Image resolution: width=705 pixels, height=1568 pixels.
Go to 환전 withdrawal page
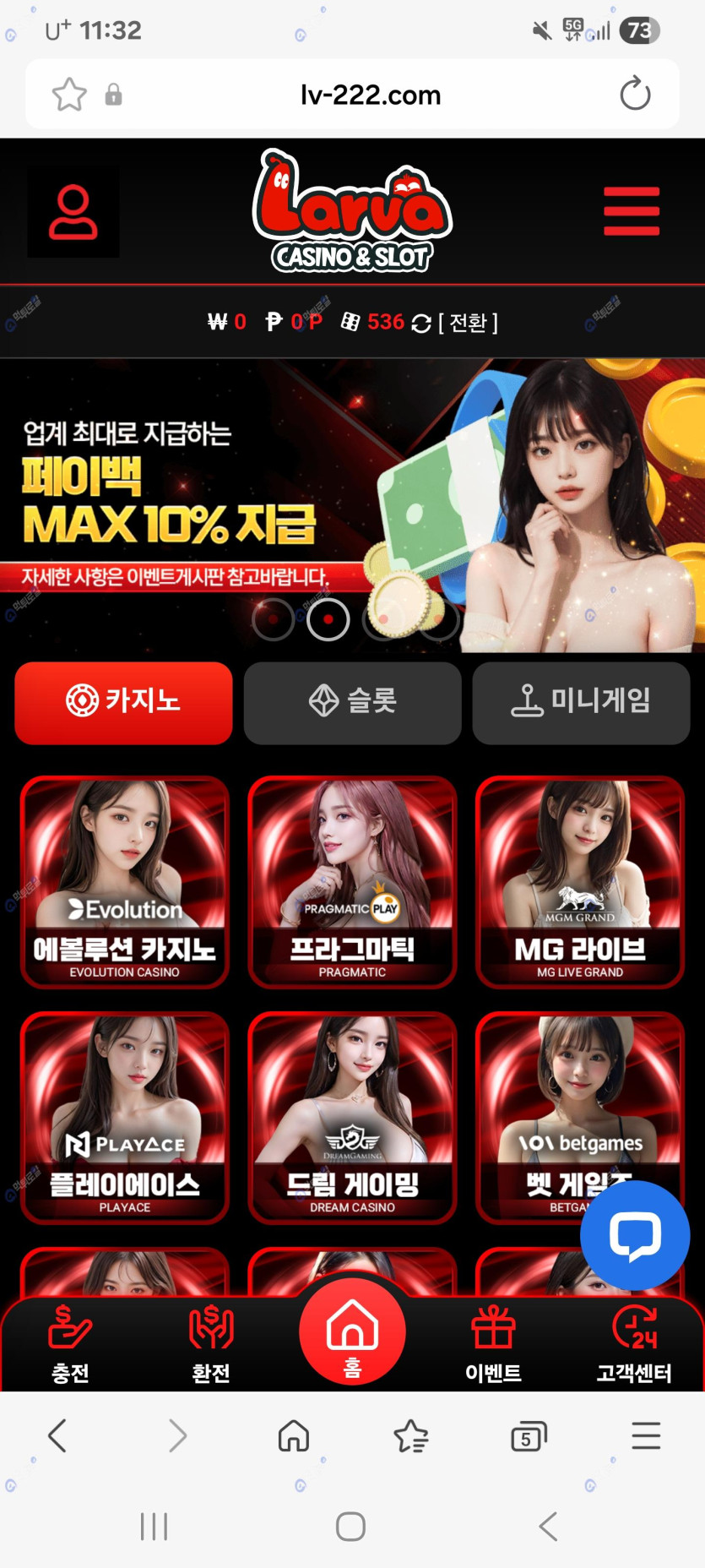[x=211, y=1343]
